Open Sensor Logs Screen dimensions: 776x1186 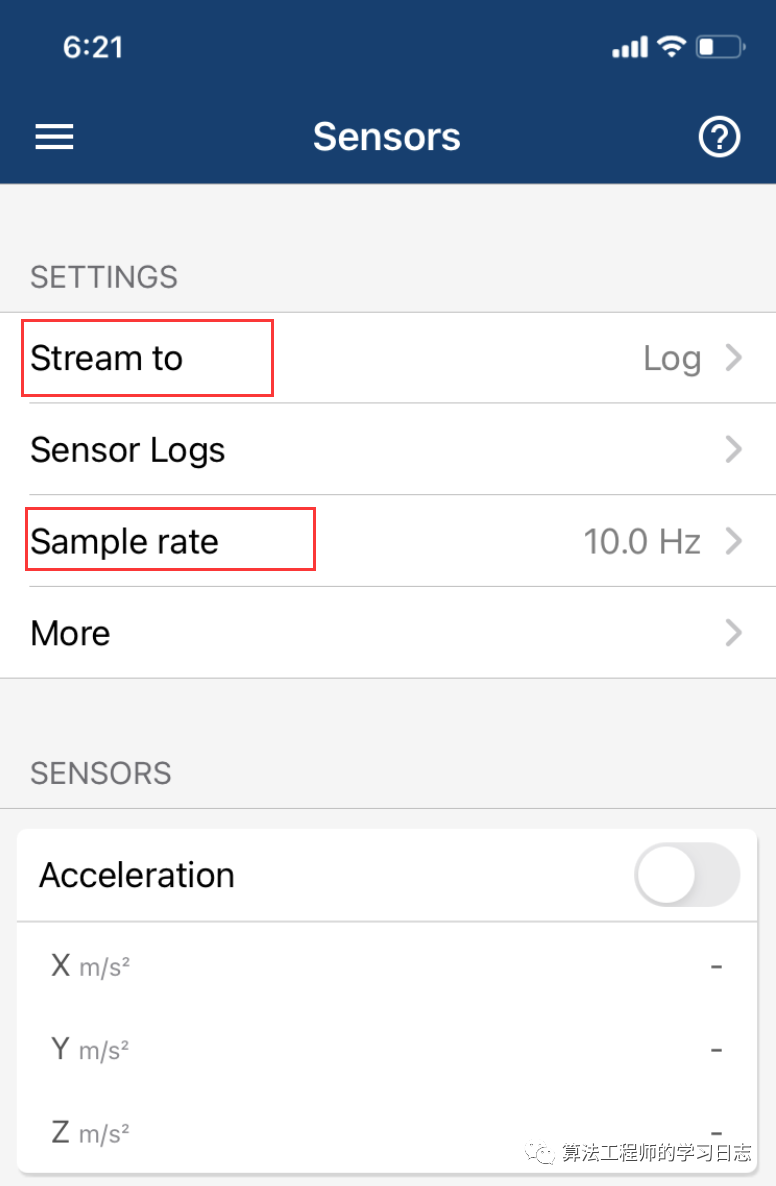[387, 450]
